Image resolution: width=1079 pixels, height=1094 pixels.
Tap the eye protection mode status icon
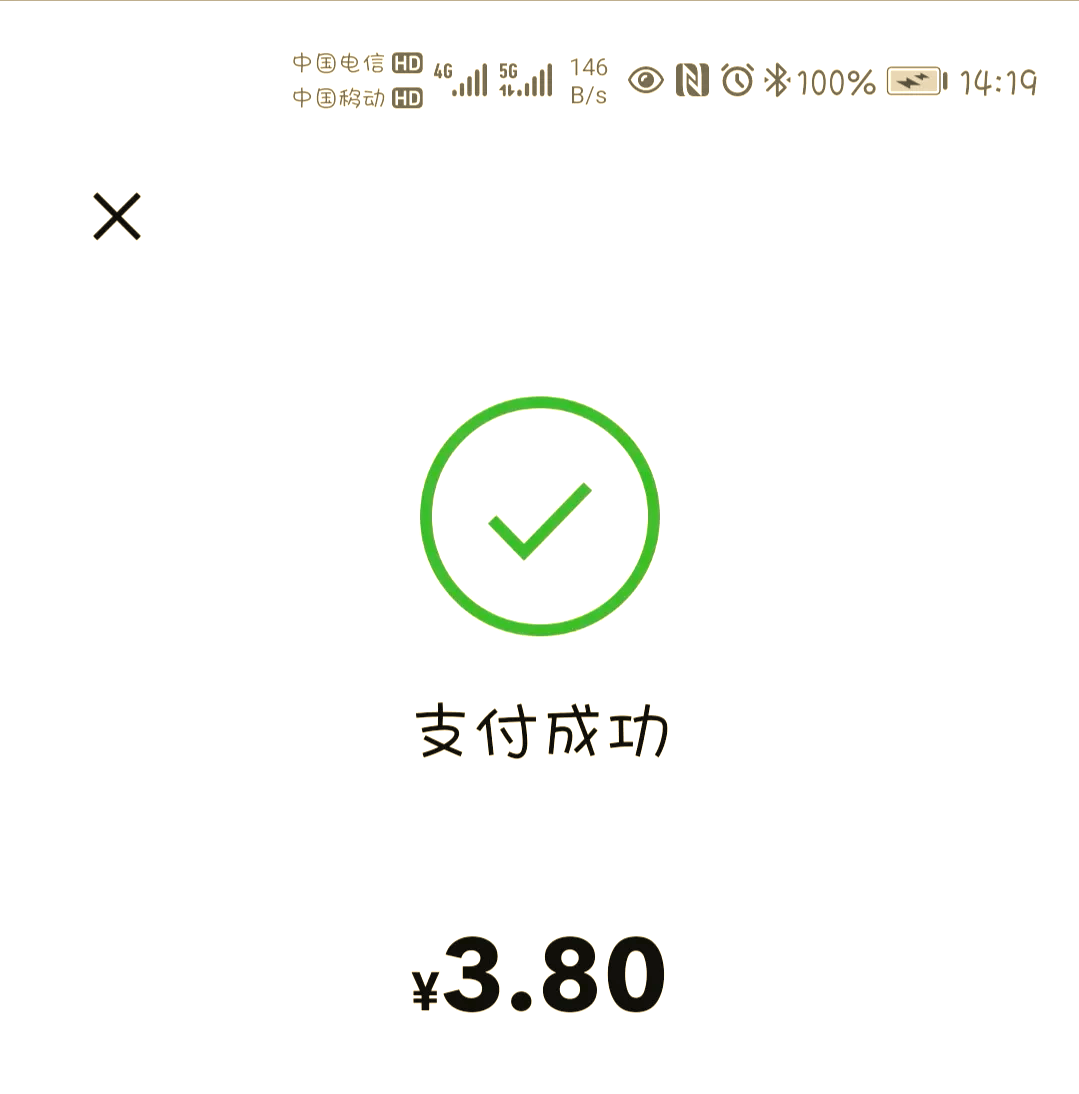645,80
